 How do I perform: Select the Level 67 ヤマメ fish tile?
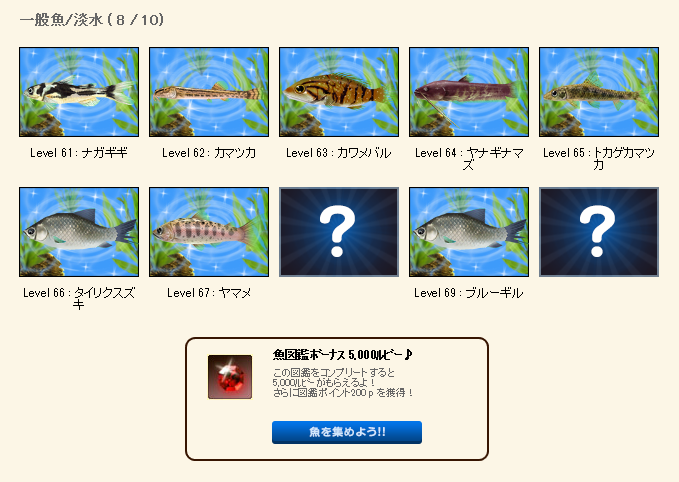pyautogui.click(x=209, y=232)
